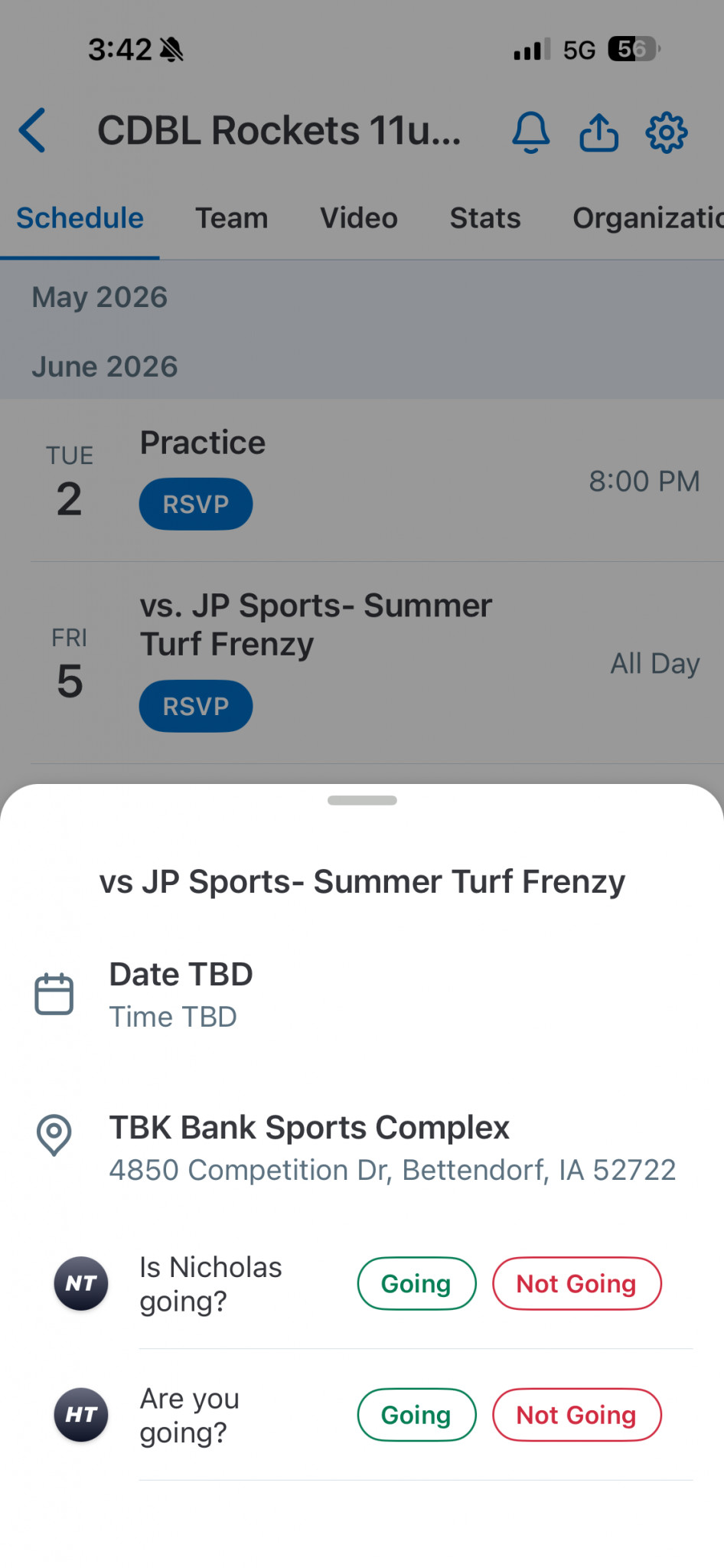The image size is (724, 1568).
Task: Switch to the Stats tab
Action: click(485, 218)
